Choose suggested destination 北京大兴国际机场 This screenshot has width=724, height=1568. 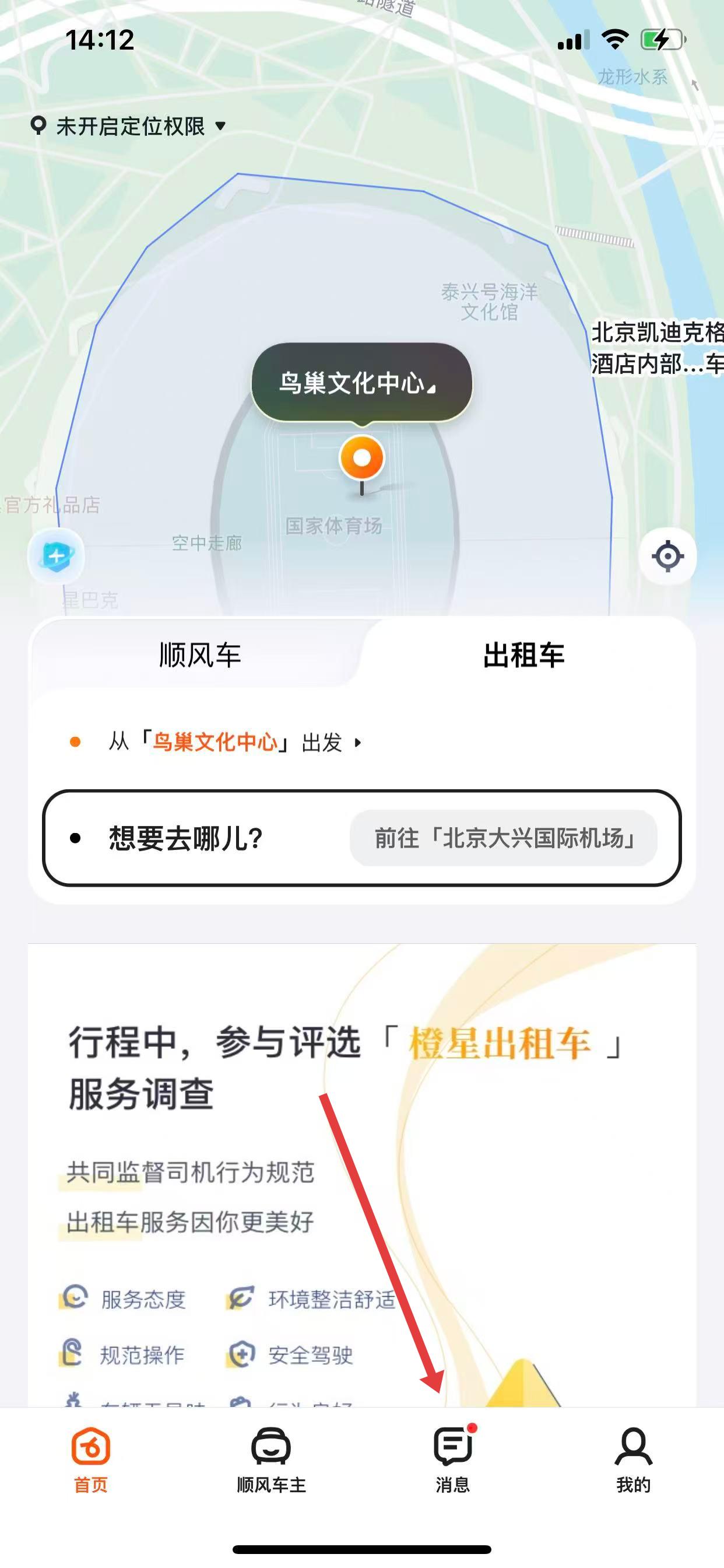504,838
